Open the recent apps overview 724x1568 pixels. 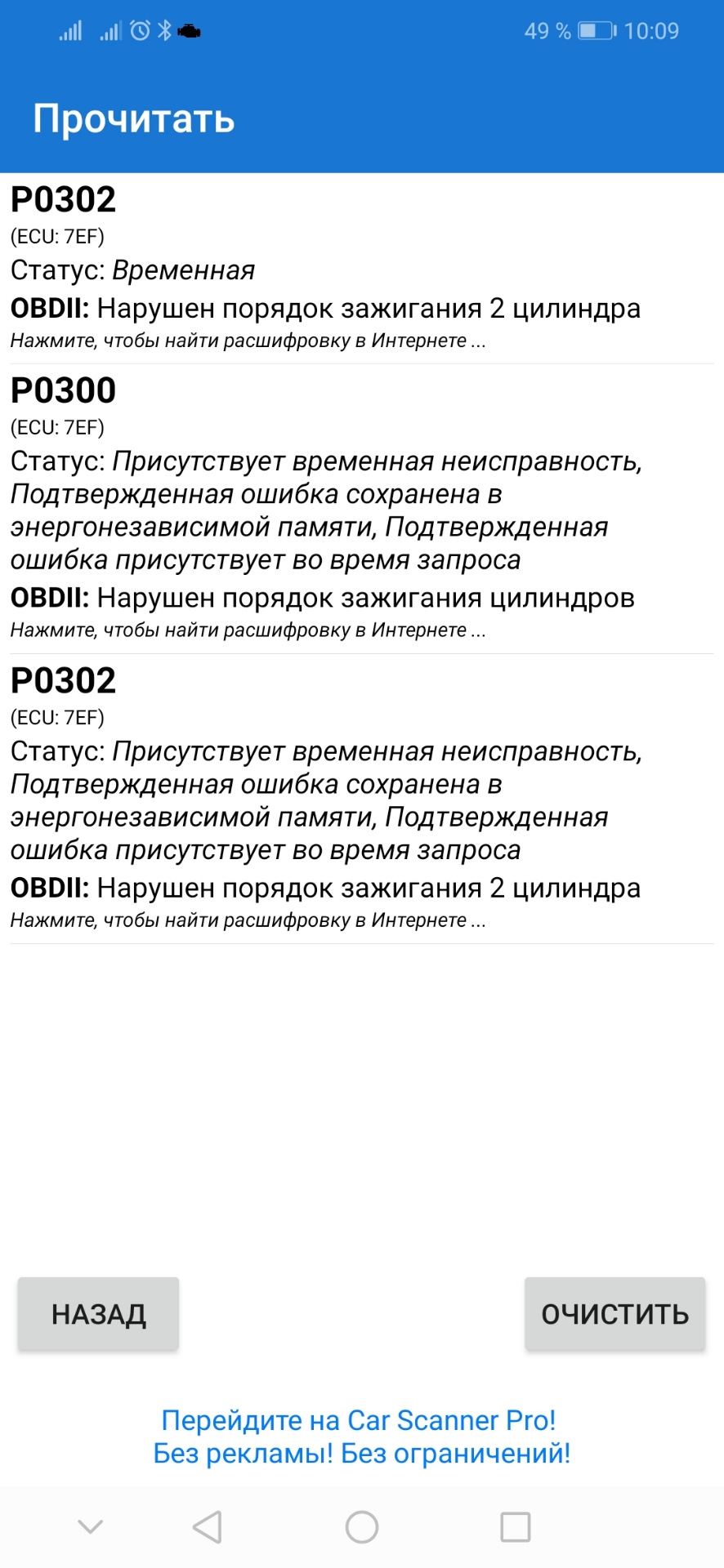coord(515,1527)
